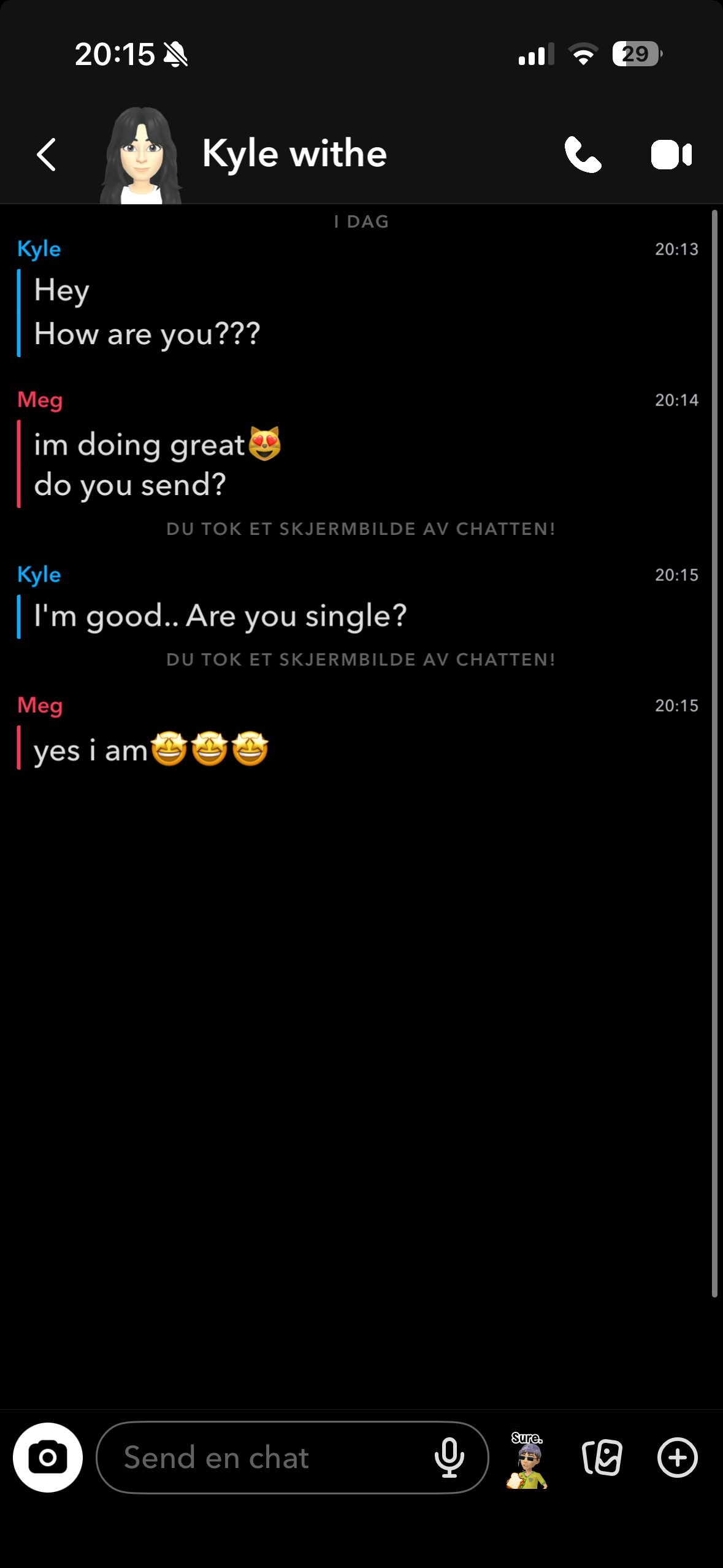
Task: Start a voice call with Kyle
Action: [x=583, y=154]
